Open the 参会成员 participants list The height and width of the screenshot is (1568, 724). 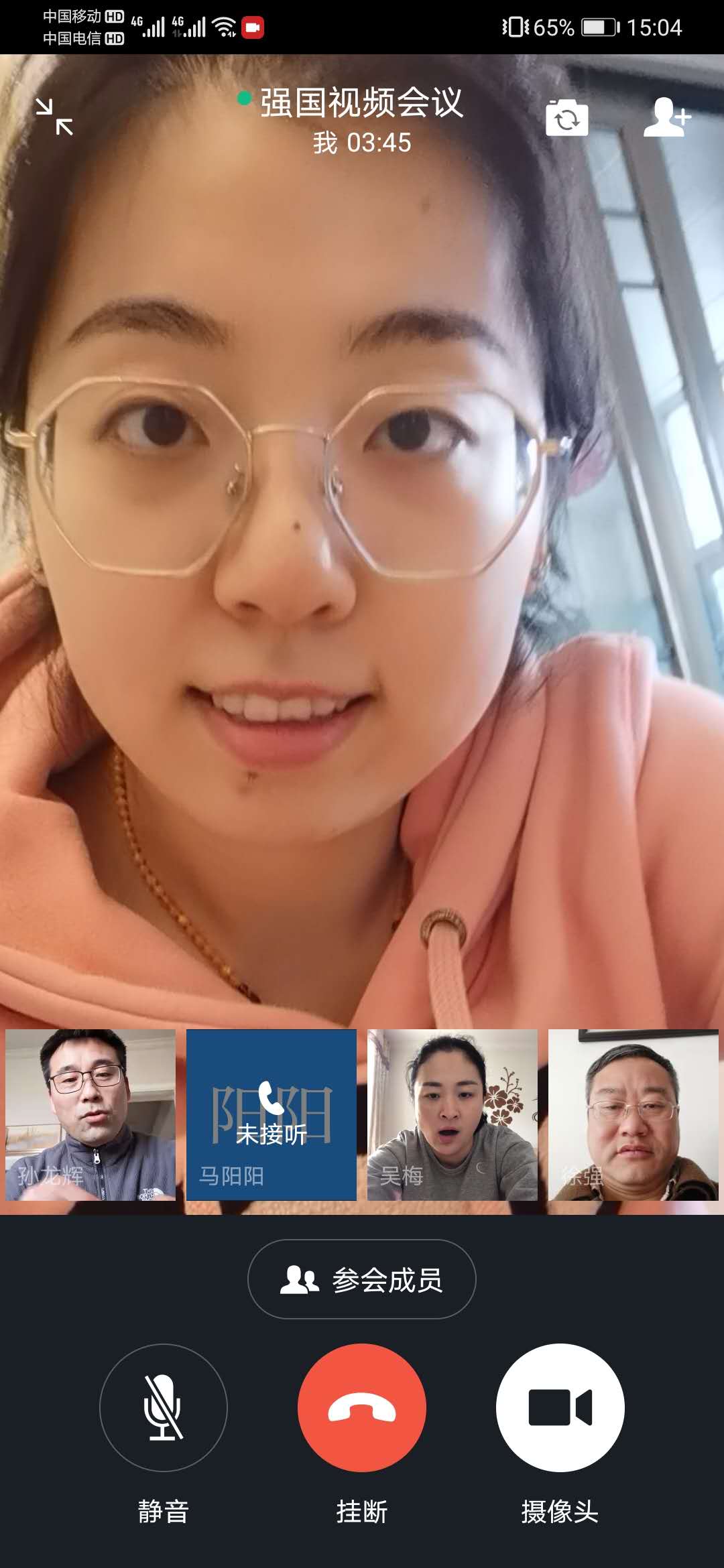[x=362, y=1279]
